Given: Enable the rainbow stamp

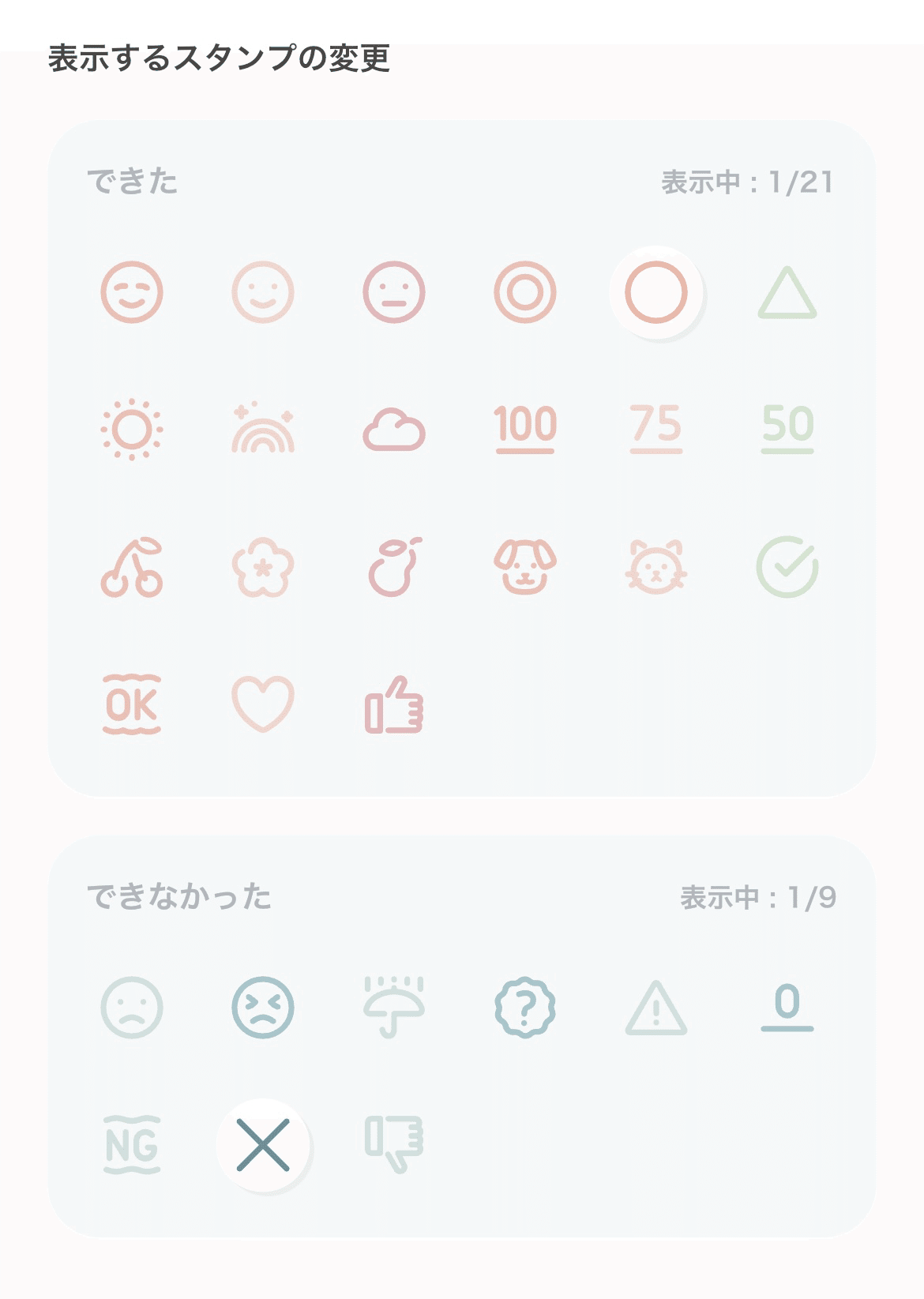Looking at the screenshot, I should 263,430.
